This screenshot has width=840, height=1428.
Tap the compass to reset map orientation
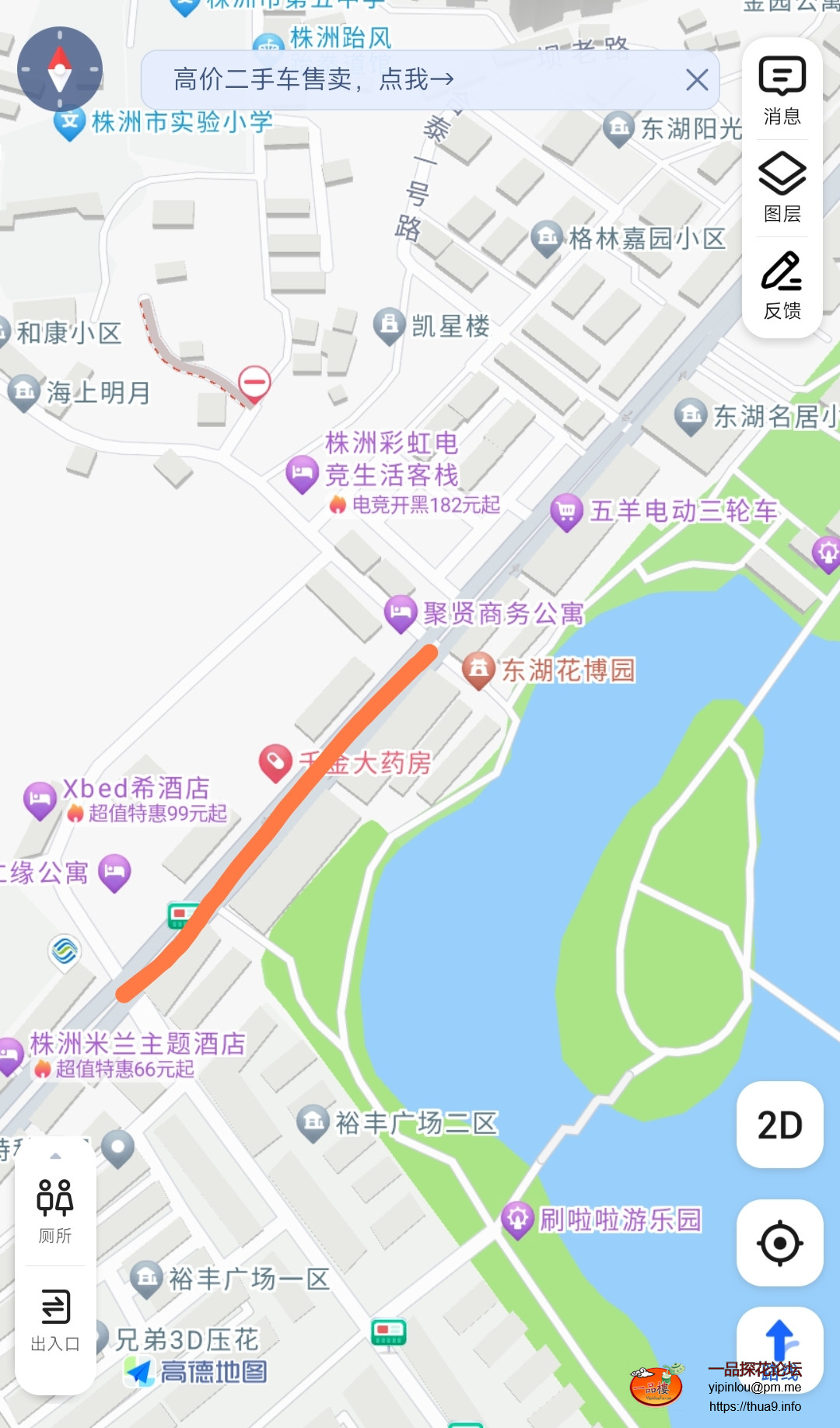coord(60,69)
